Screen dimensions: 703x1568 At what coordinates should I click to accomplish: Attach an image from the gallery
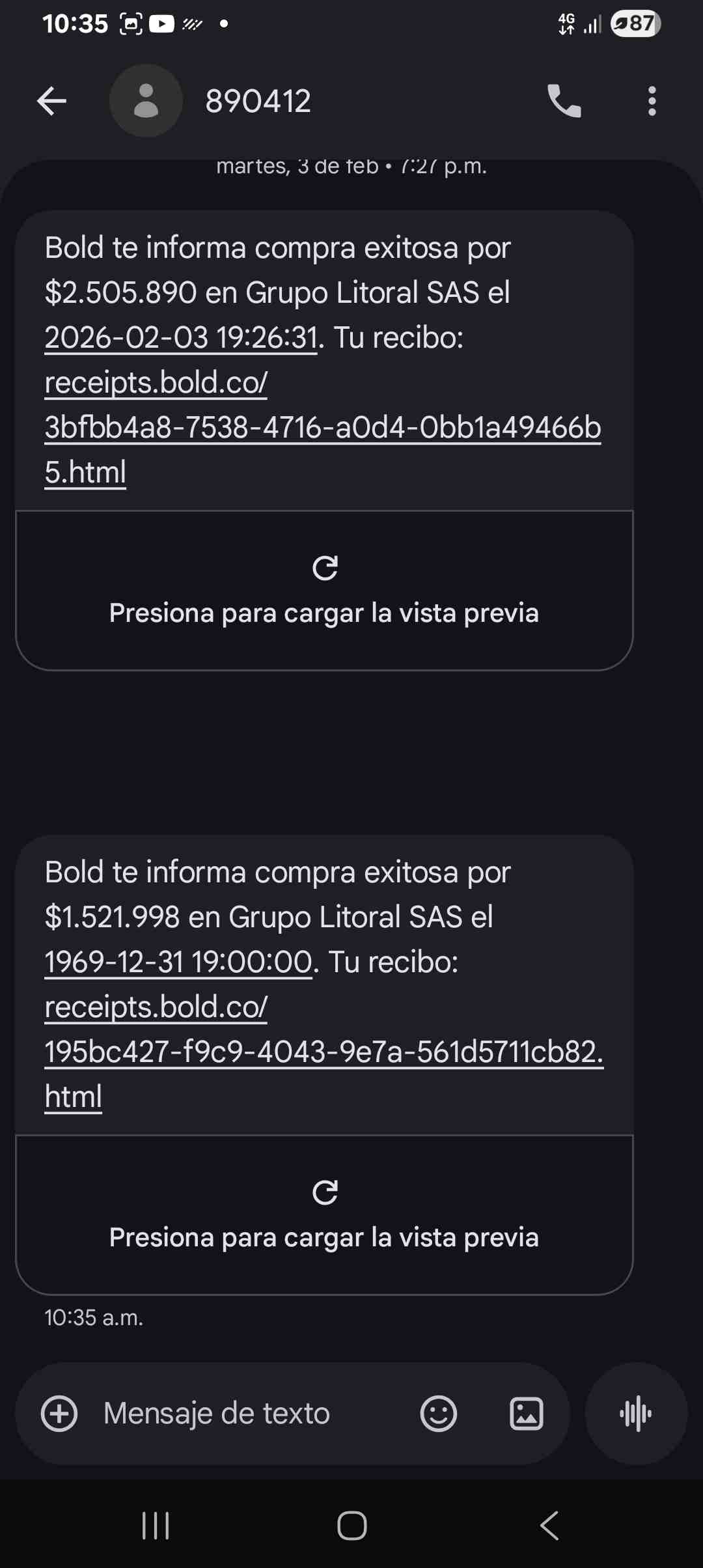pyautogui.click(x=526, y=1414)
